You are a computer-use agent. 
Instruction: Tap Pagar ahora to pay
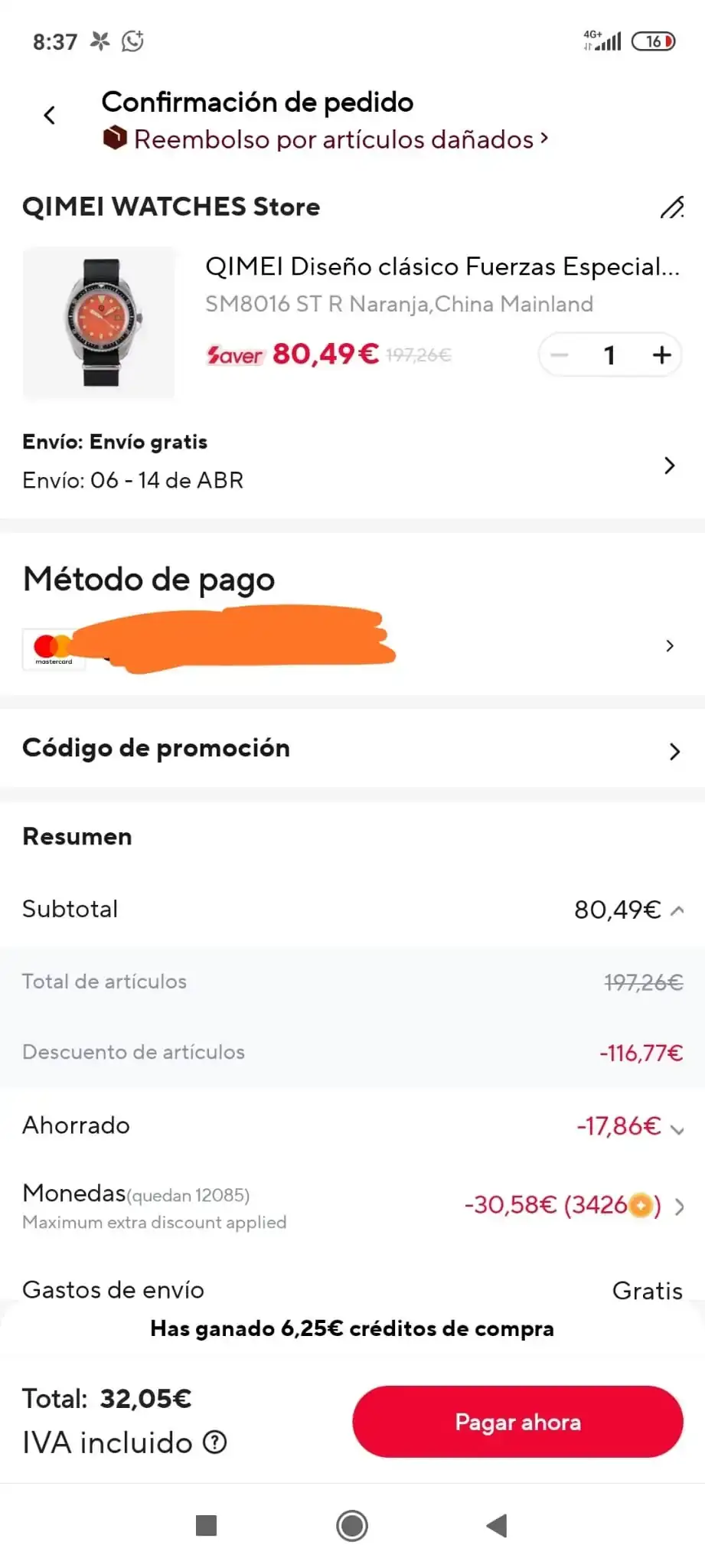(517, 1422)
